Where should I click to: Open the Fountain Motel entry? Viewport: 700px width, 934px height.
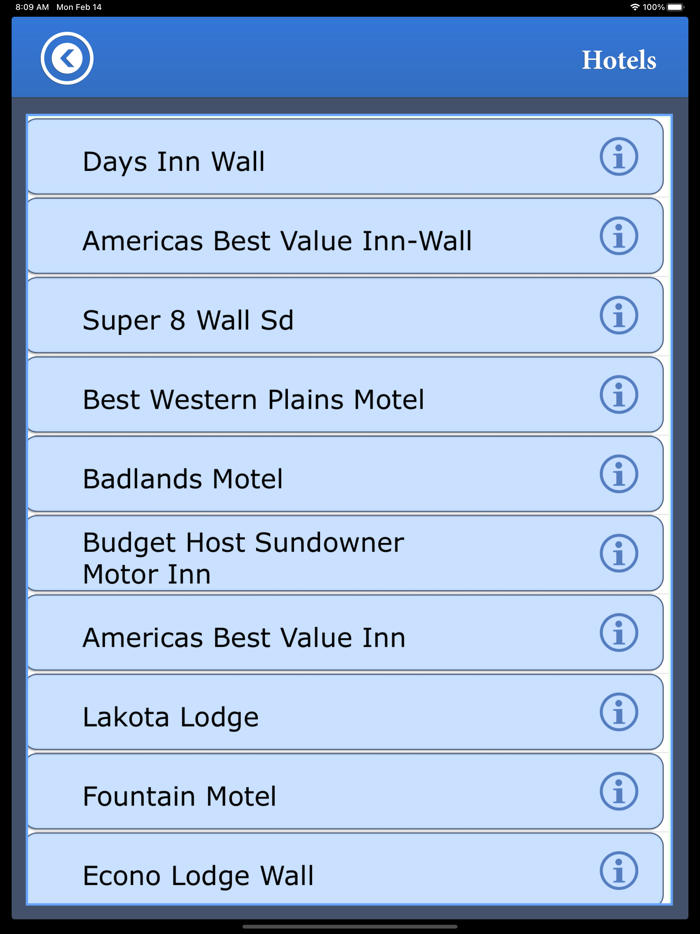click(x=300, y=796)
